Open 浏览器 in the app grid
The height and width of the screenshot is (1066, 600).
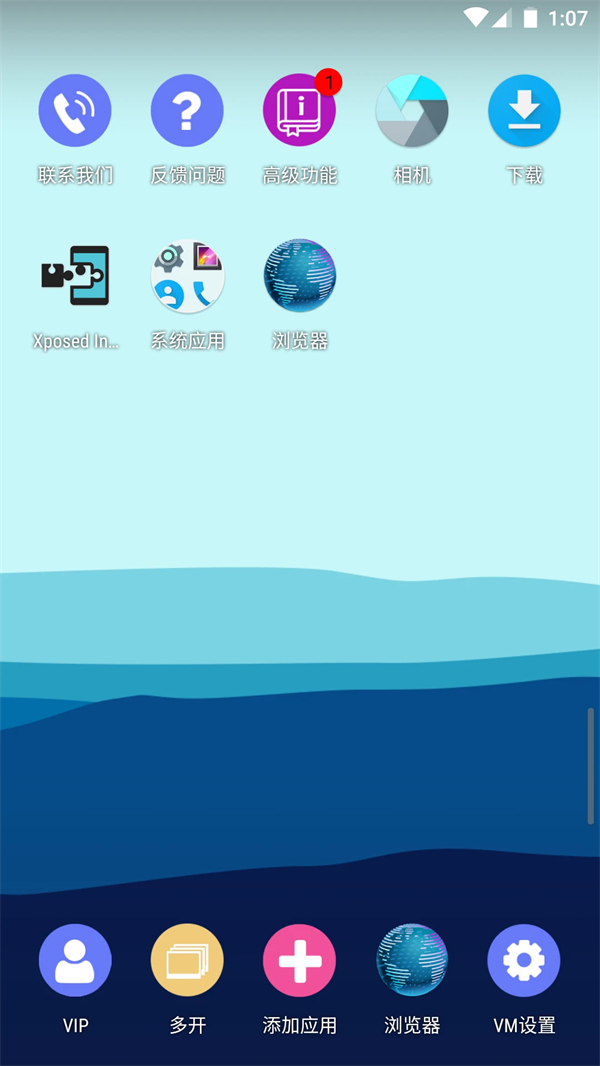[299, 276]
